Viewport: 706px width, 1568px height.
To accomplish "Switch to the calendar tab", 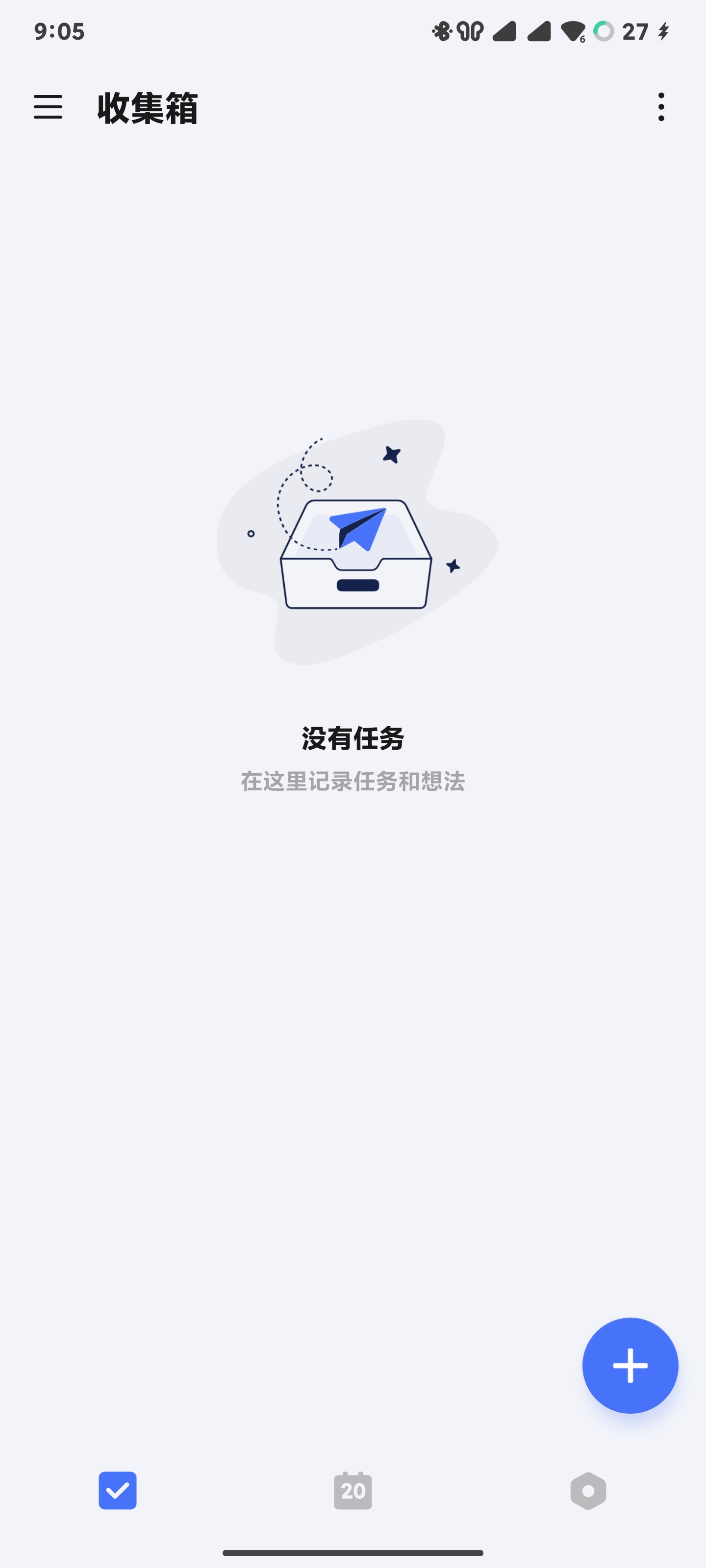I will coord(353,1490).
